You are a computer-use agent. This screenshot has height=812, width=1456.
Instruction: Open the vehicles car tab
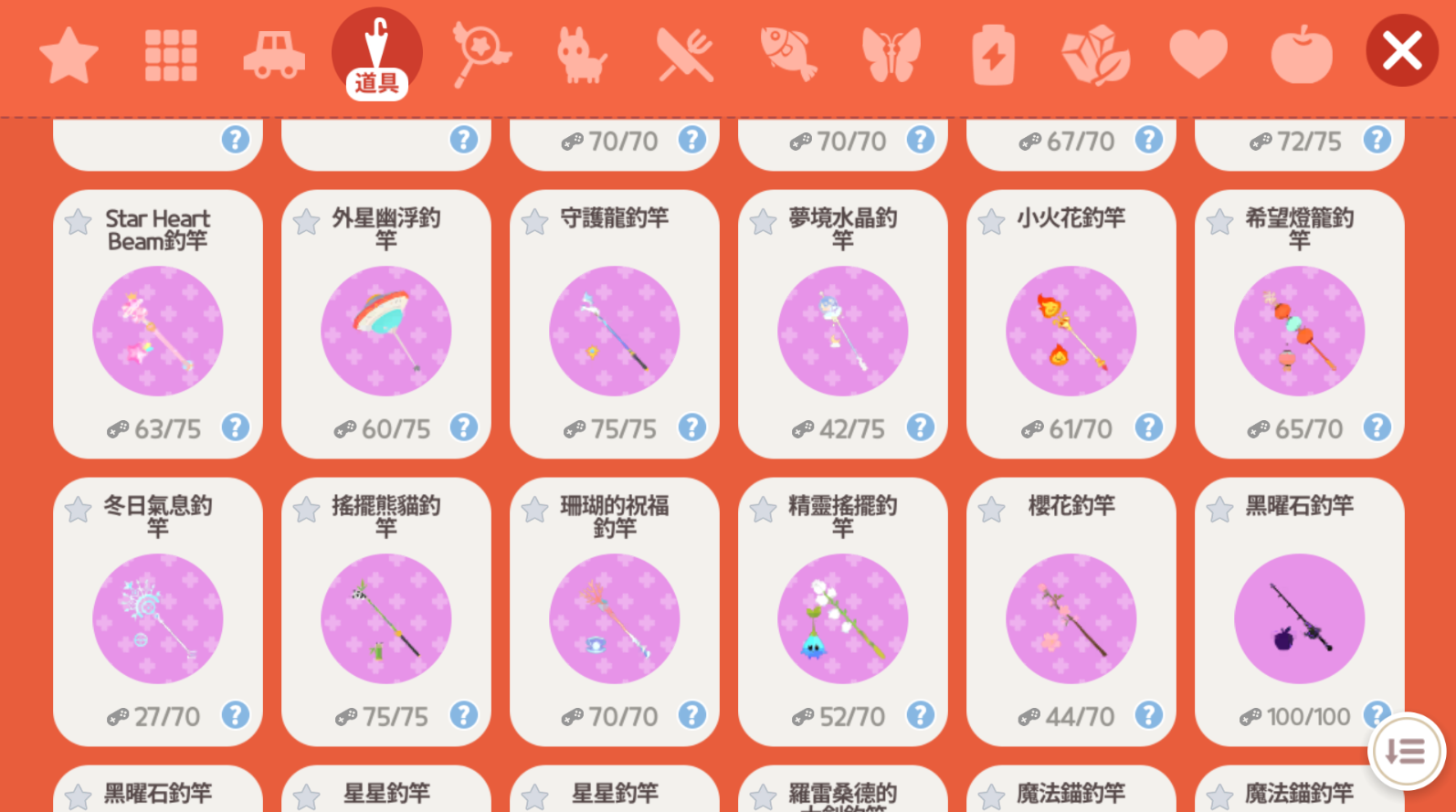click(x=273, y=55)
